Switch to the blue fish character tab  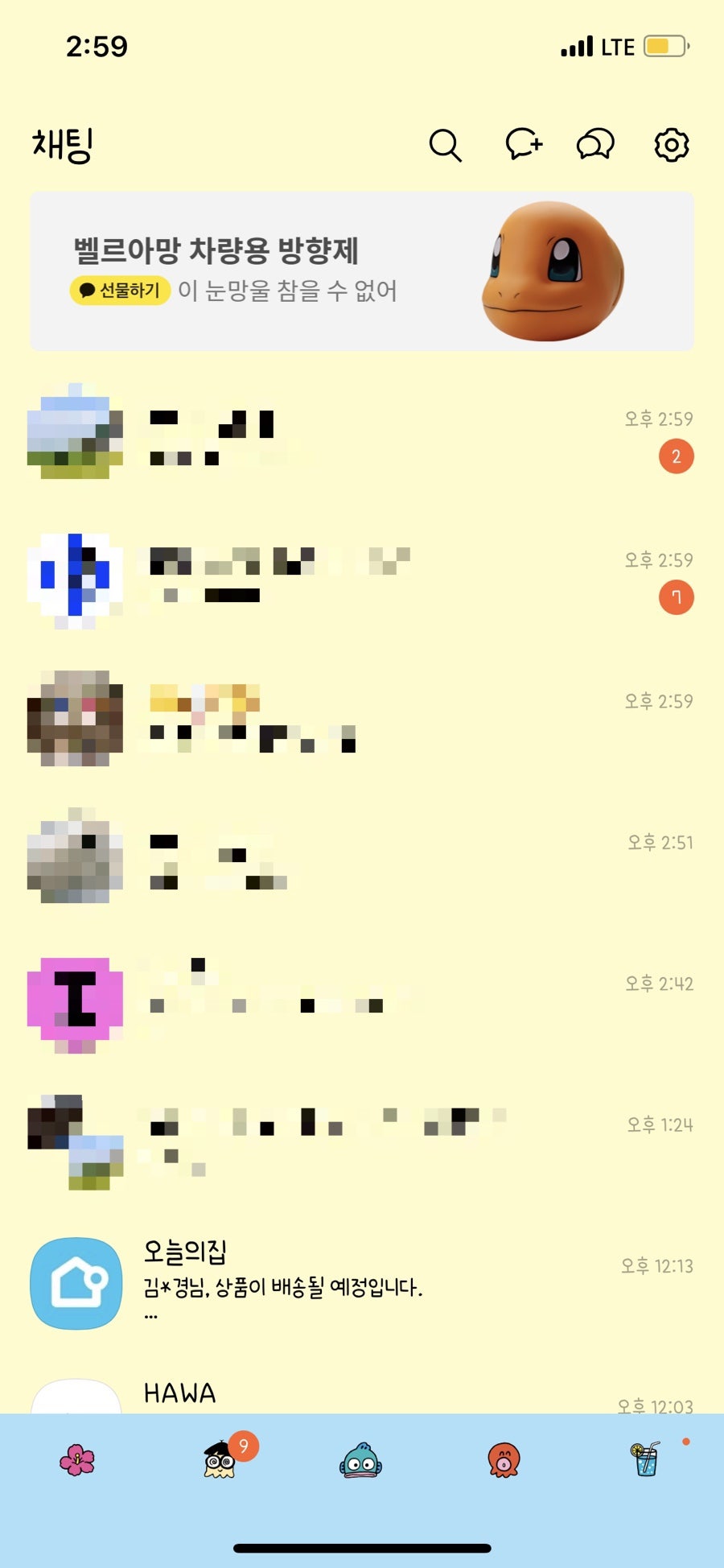[360, 1460]
